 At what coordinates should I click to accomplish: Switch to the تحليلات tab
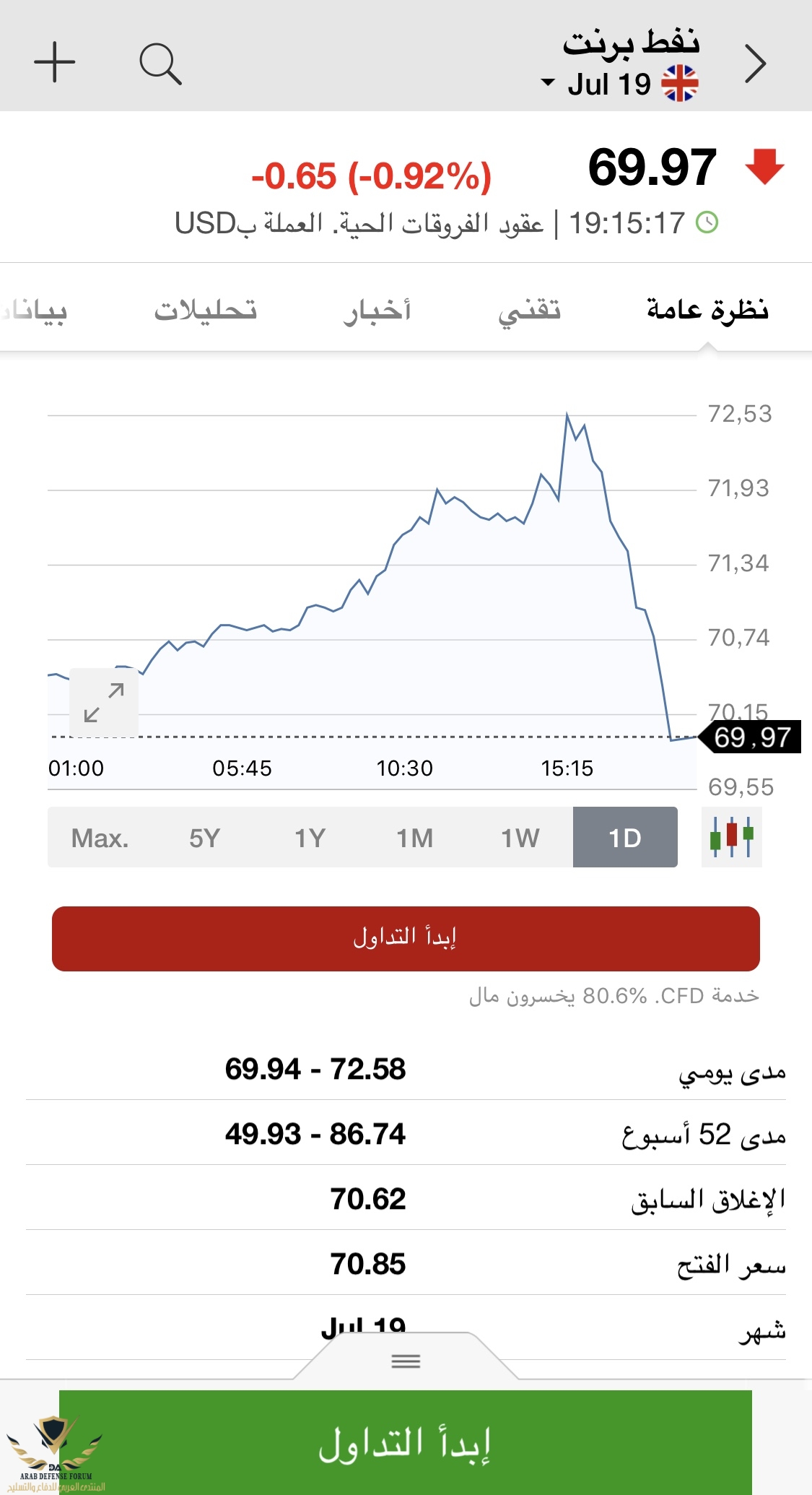(206, 311)
